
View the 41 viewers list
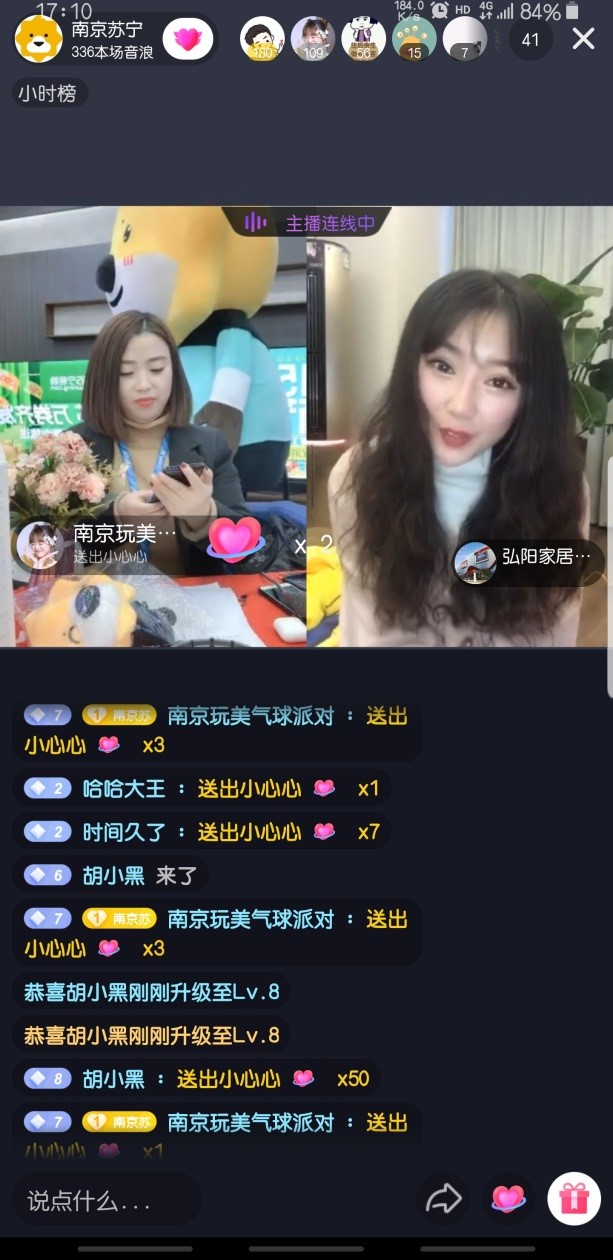point(530,40)
